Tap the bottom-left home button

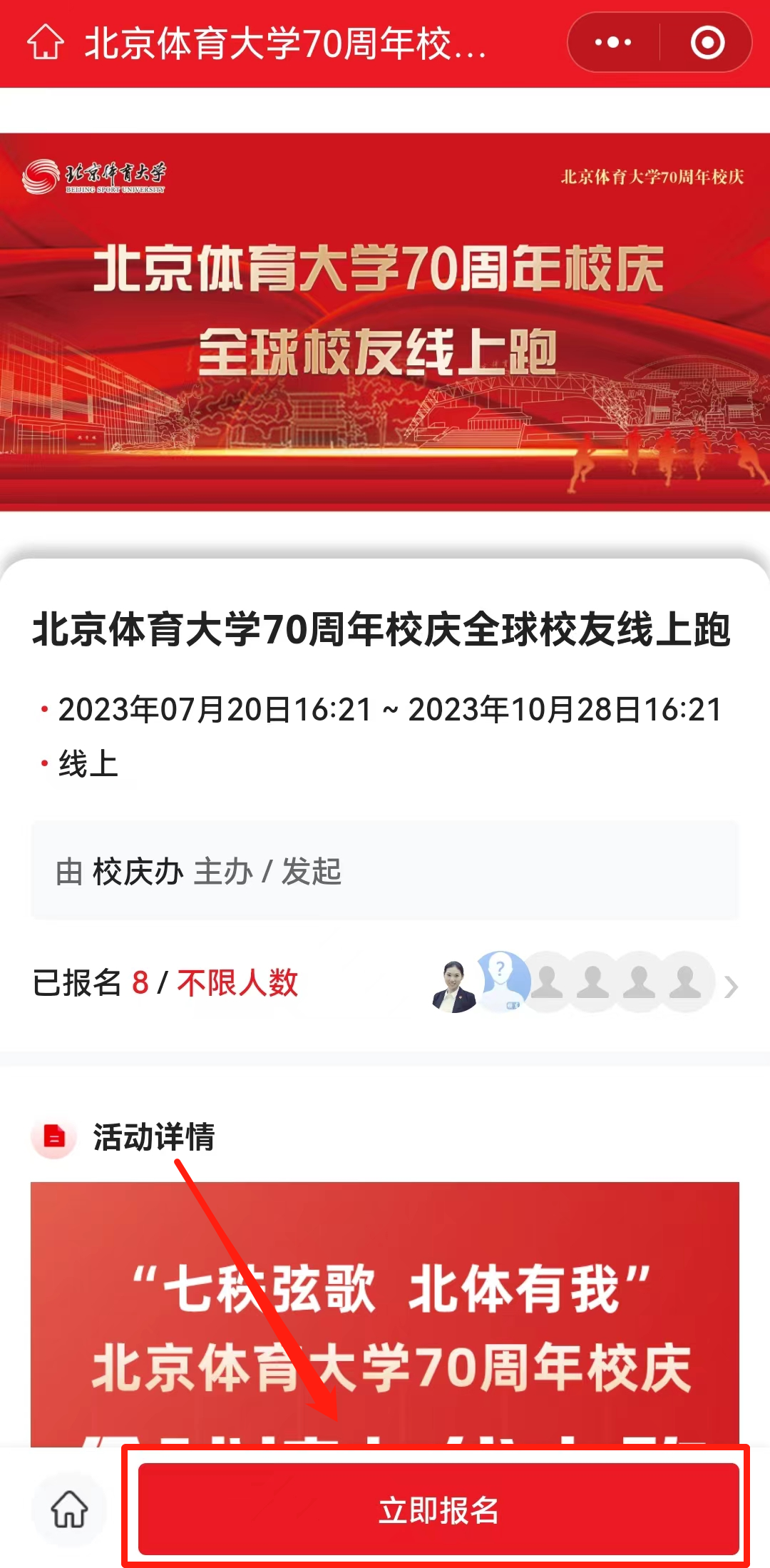click(x=69, y=1509)
